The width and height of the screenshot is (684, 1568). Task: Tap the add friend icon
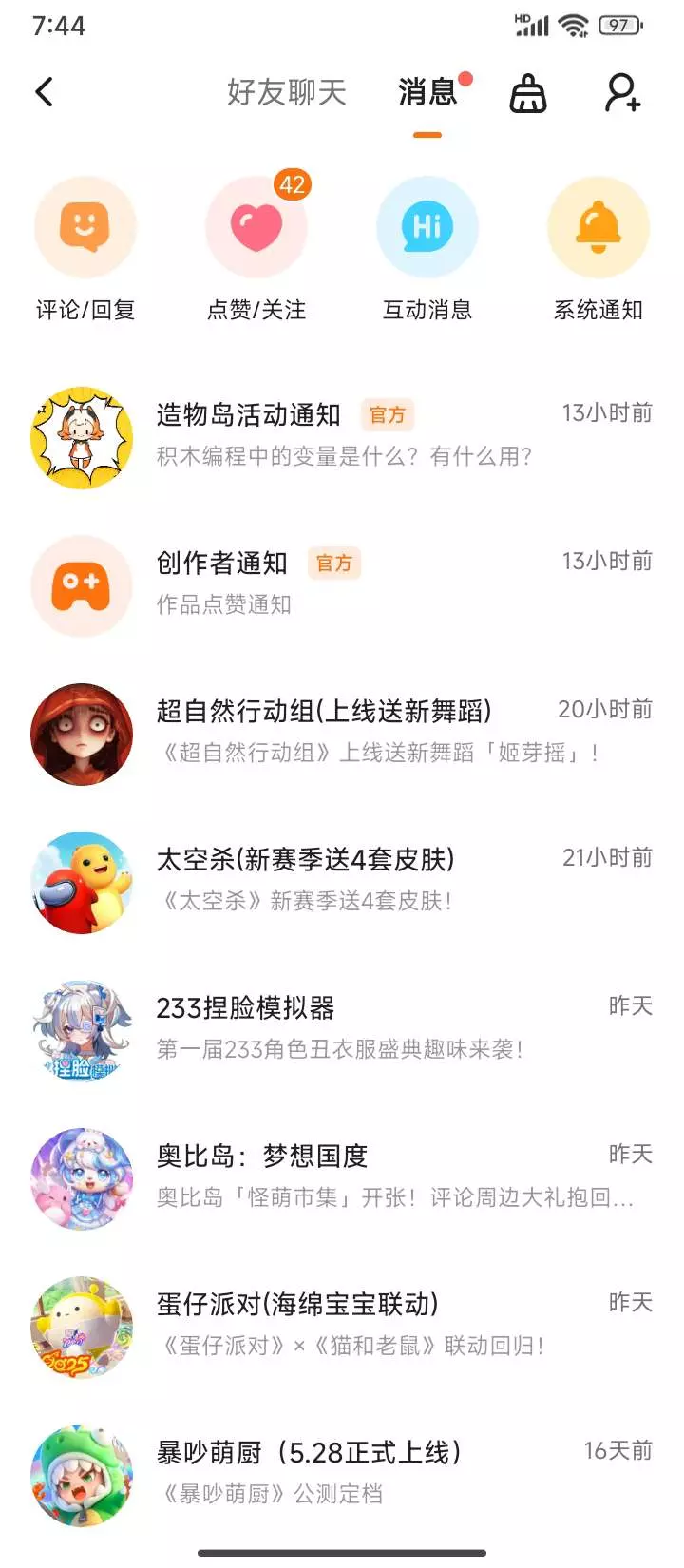[x=622, y=93]
